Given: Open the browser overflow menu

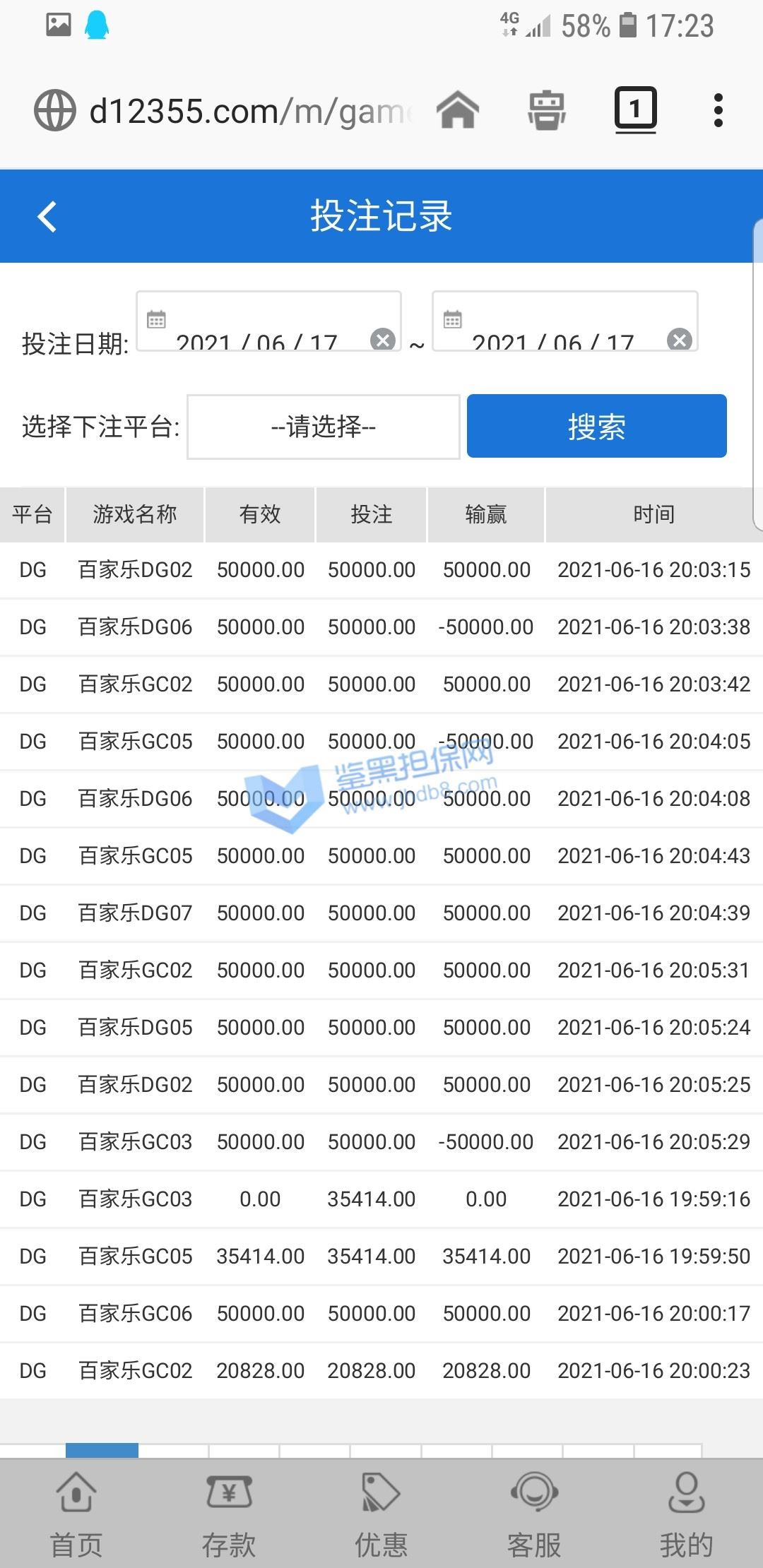Looking at the screenshot, I should [718, 111].
